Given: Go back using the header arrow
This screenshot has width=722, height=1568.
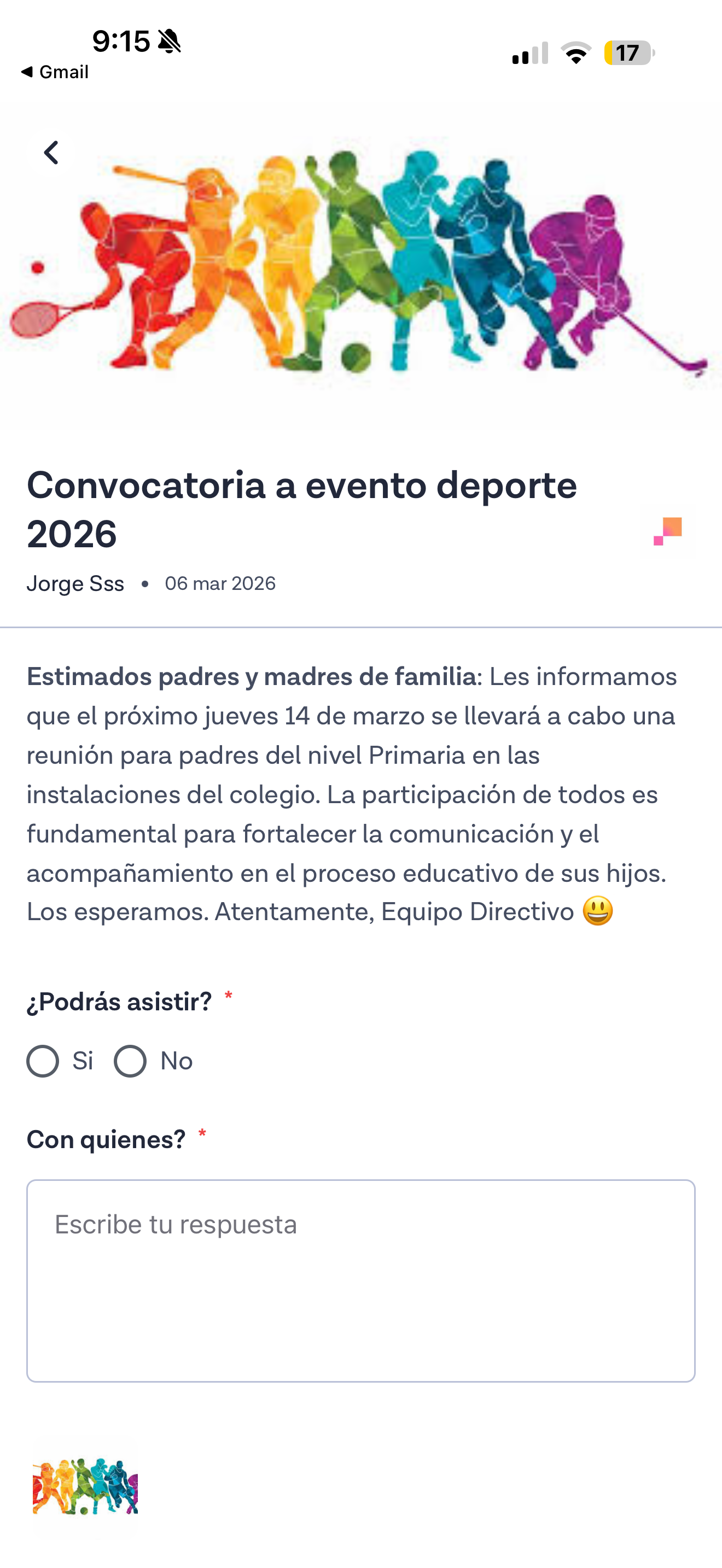Looking at the screenshot, I should pyautogui.click(x=51, y=153).
